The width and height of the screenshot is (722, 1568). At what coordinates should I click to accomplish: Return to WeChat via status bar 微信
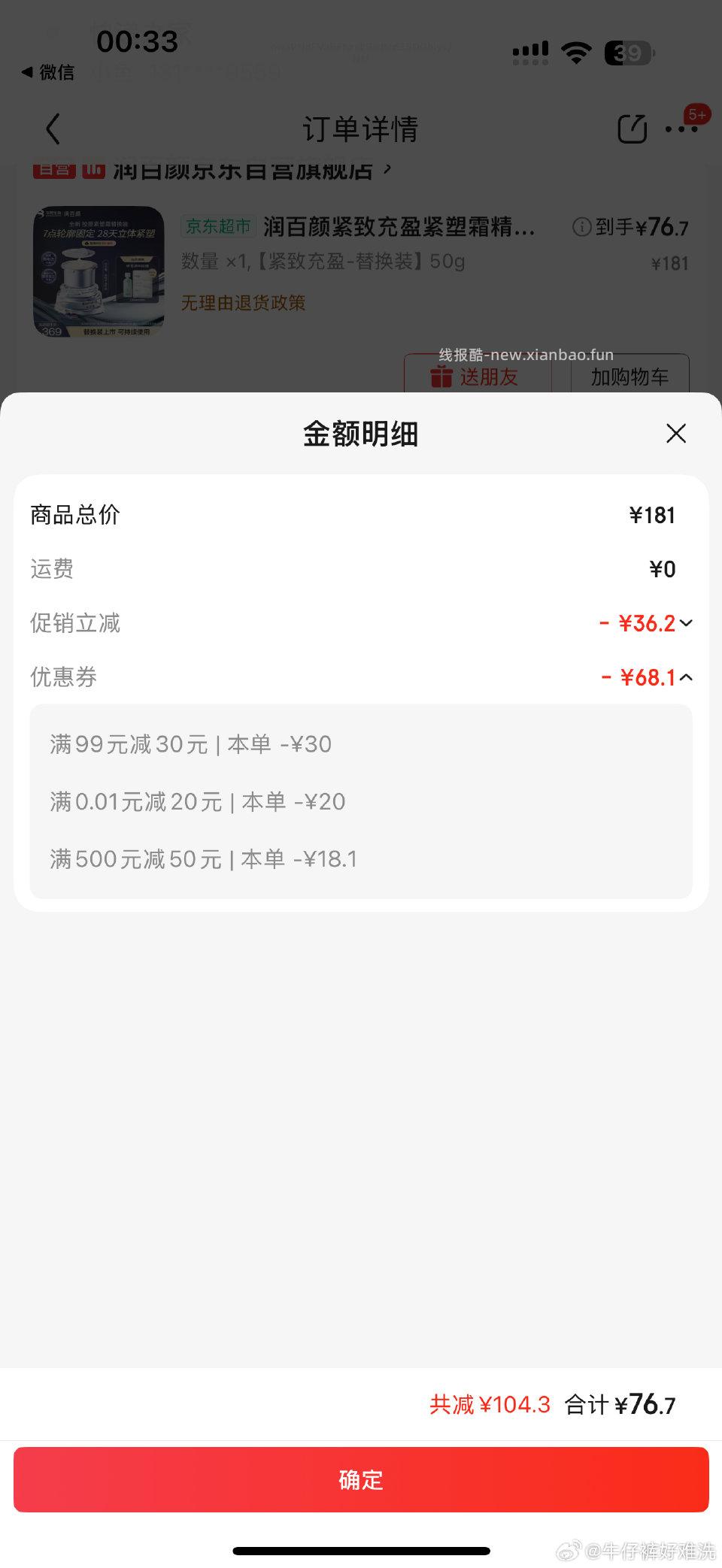(x=47, y=73)
